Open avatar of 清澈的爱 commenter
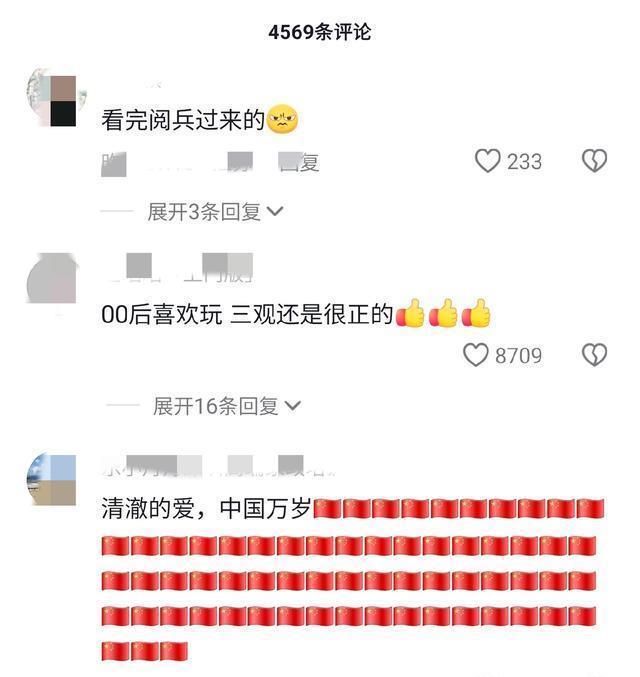 click(51, 480)
